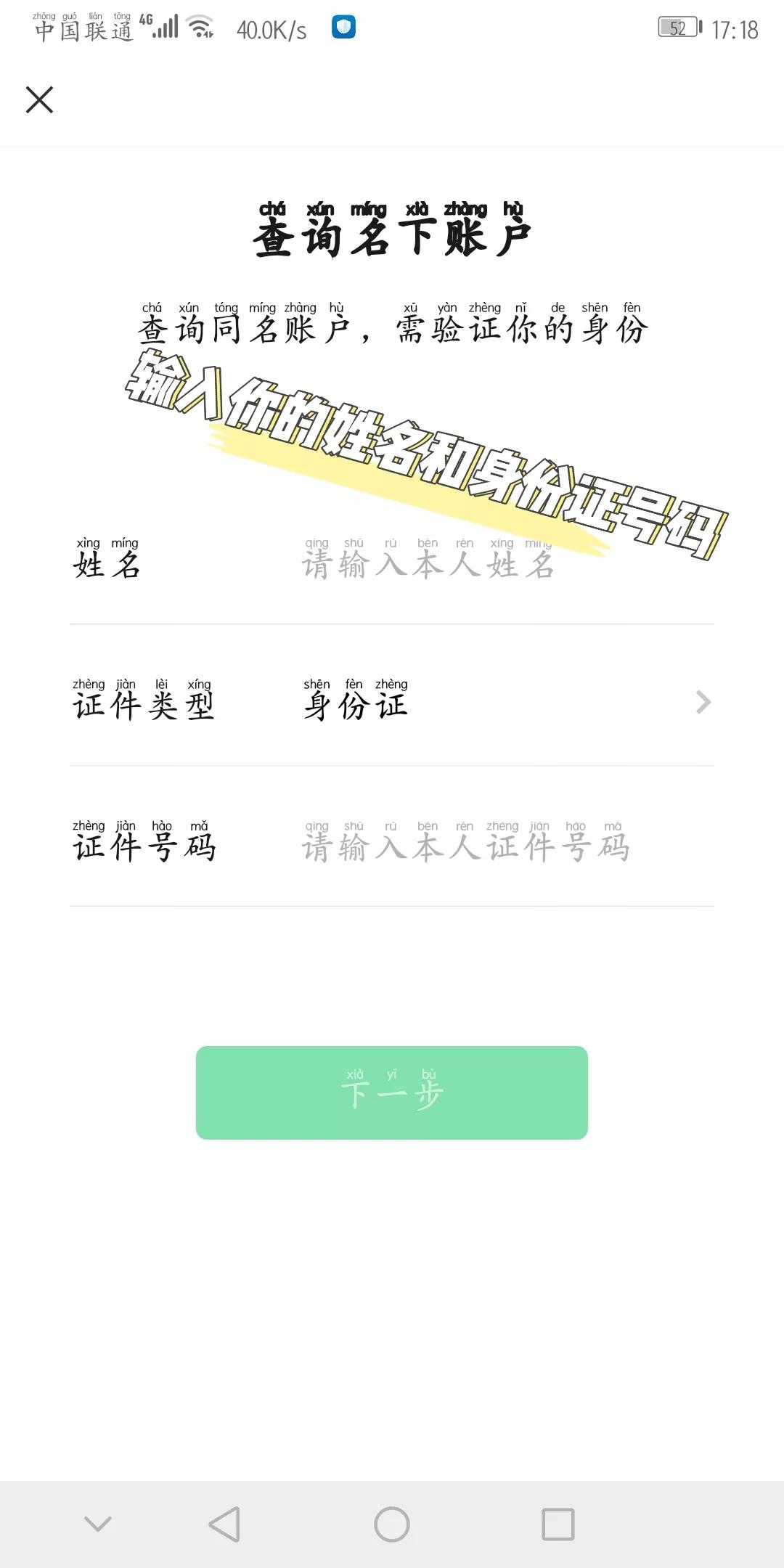This screenshot has height=1568, width=784.
Task: Tap the 下一步 button
Action: 391,1092
